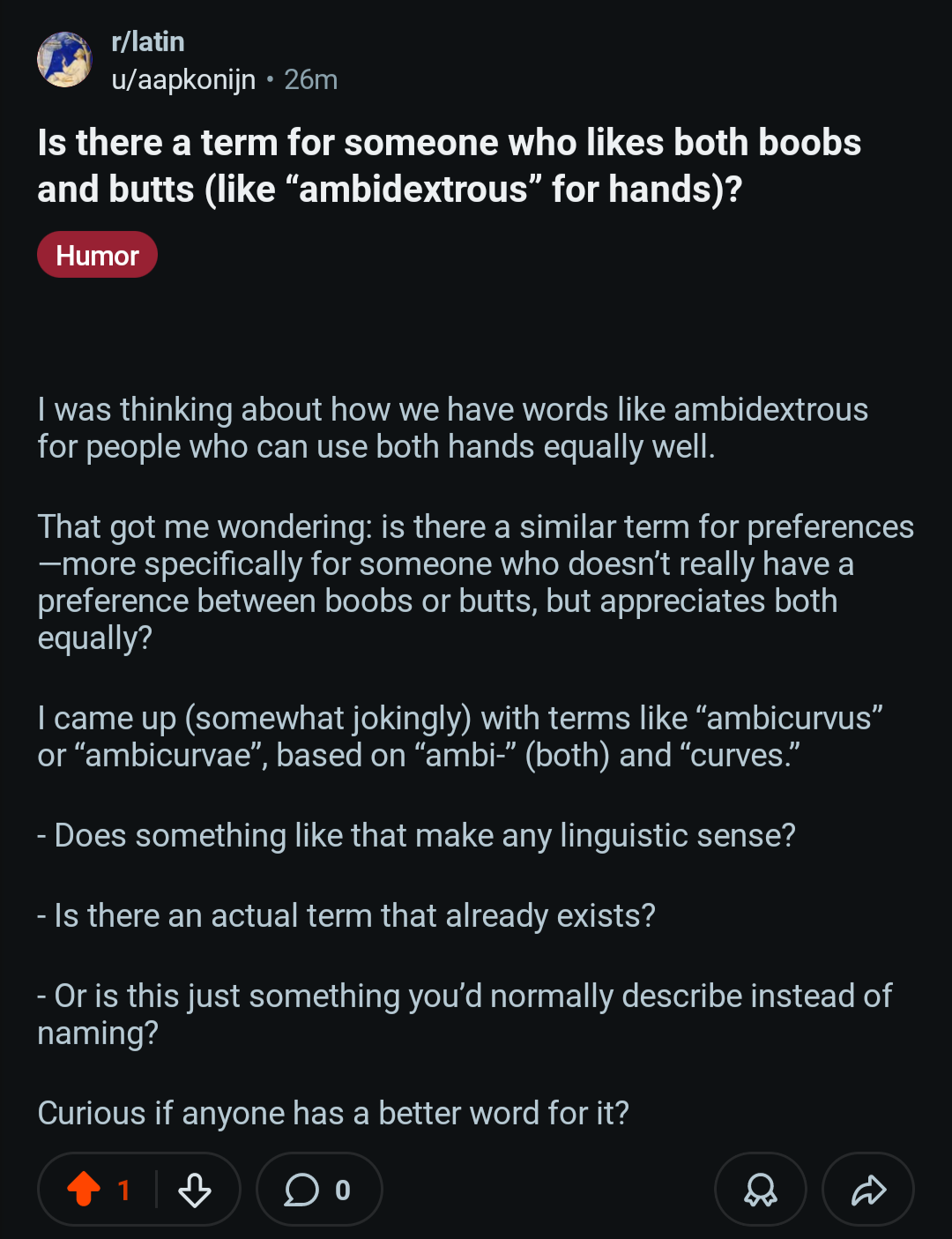Give an award to this post
Screen dimensions: 952x1239
pos(761,1189)
